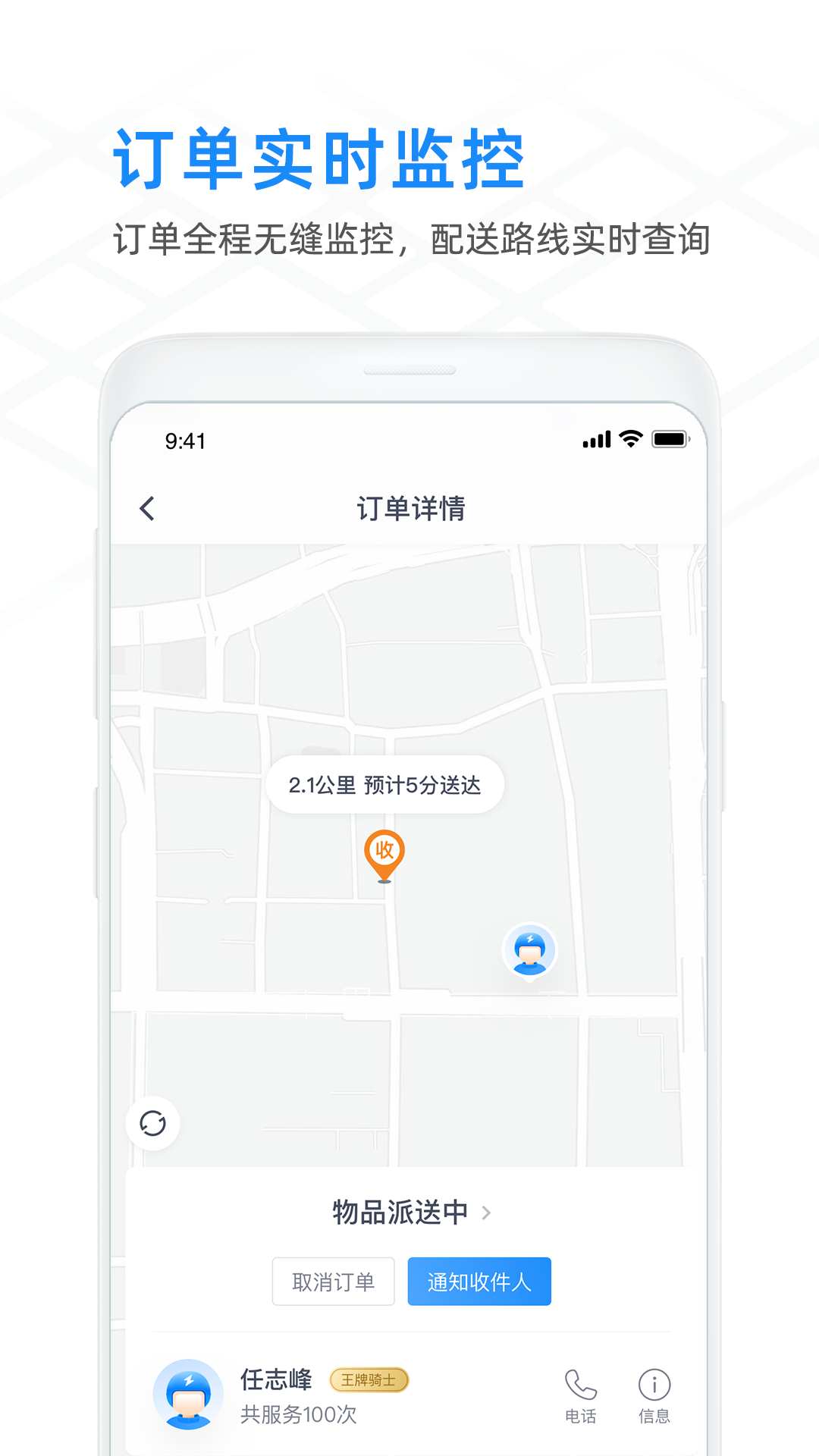
Task: Tap the bottom rider info card
Action: pos(409,1398)
